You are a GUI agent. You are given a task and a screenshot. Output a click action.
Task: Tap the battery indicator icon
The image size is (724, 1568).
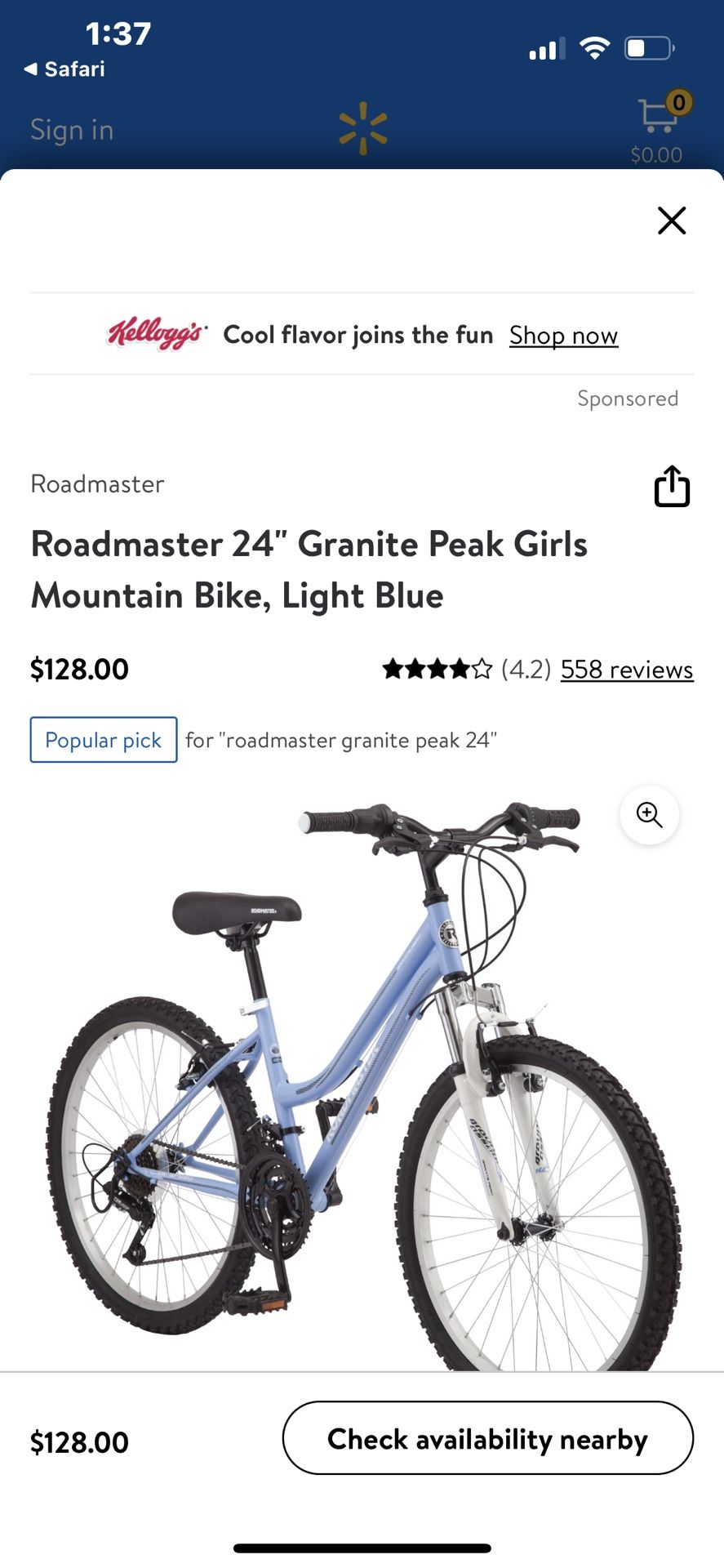[x=646, y=47]
